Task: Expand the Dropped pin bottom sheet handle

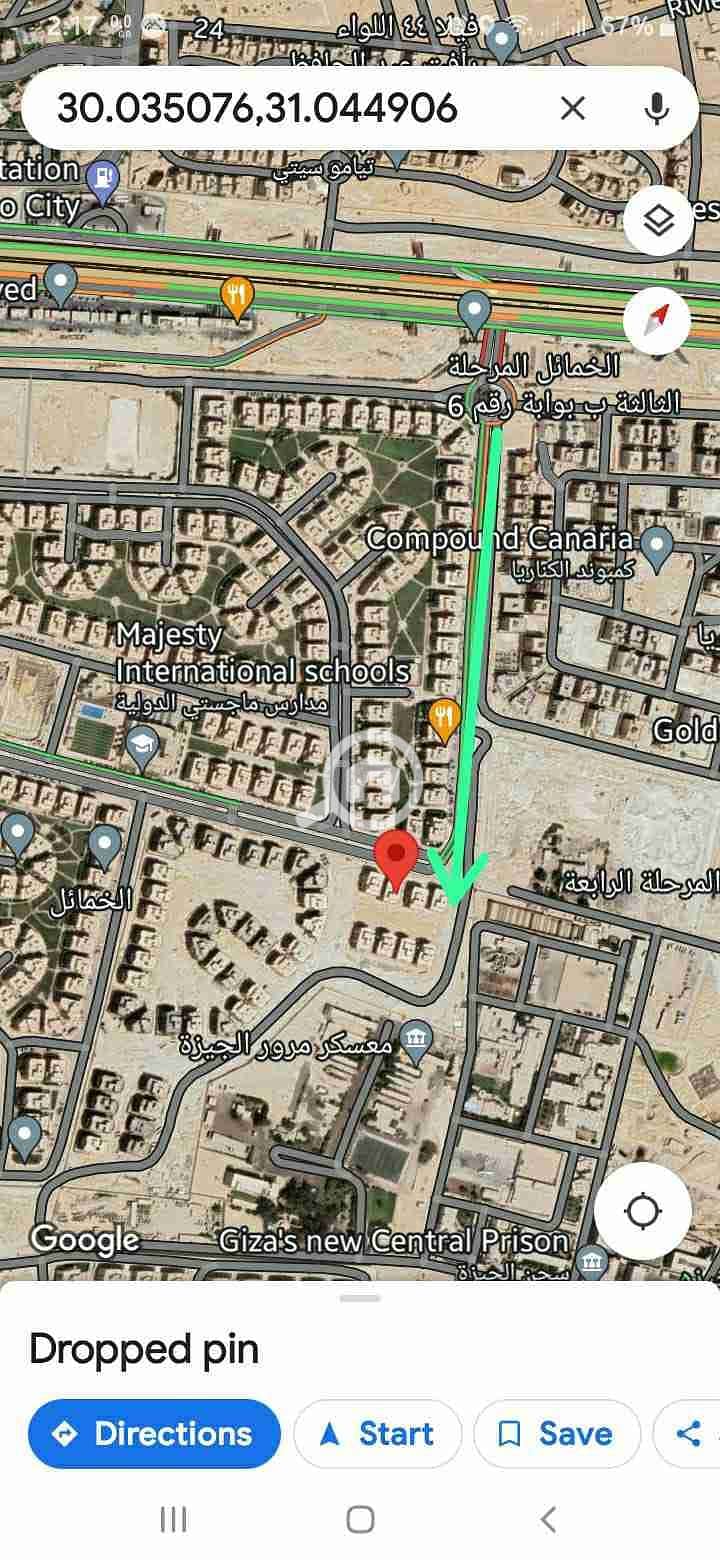Action: 360,1298
